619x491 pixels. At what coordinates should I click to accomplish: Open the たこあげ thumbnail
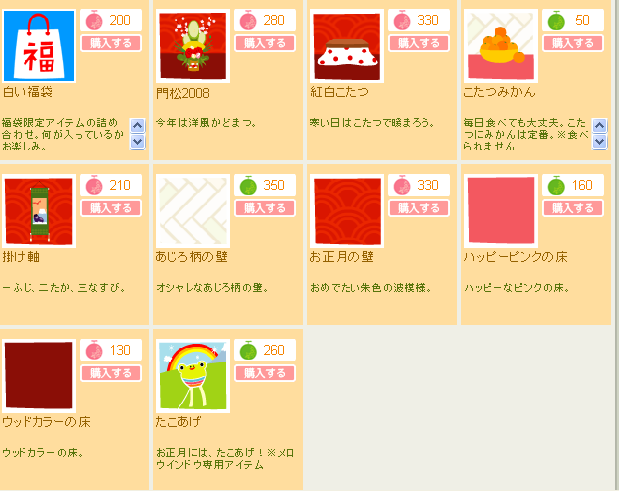(x=192, y=376)
